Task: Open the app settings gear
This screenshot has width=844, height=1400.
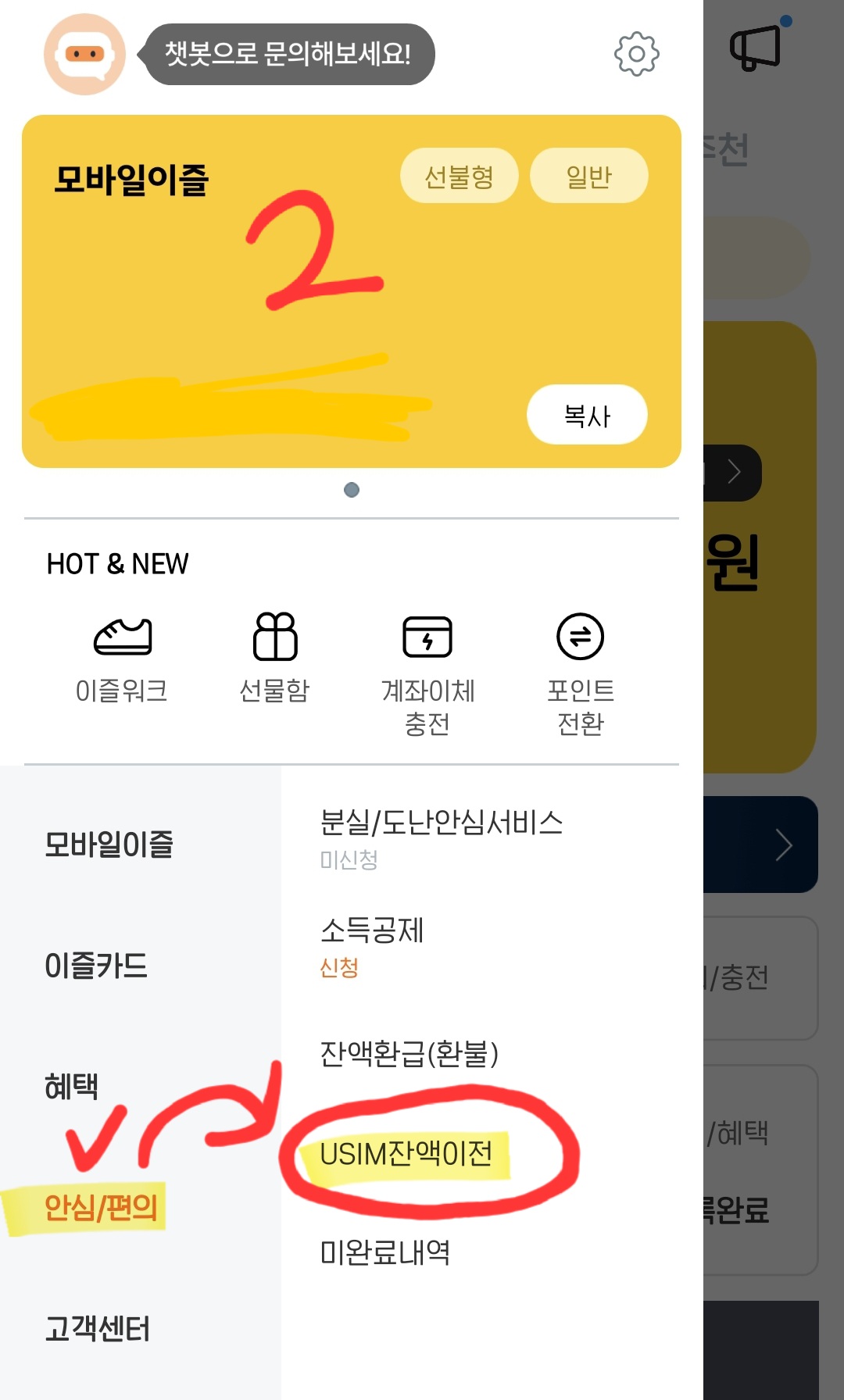Action: click(638, 54)
